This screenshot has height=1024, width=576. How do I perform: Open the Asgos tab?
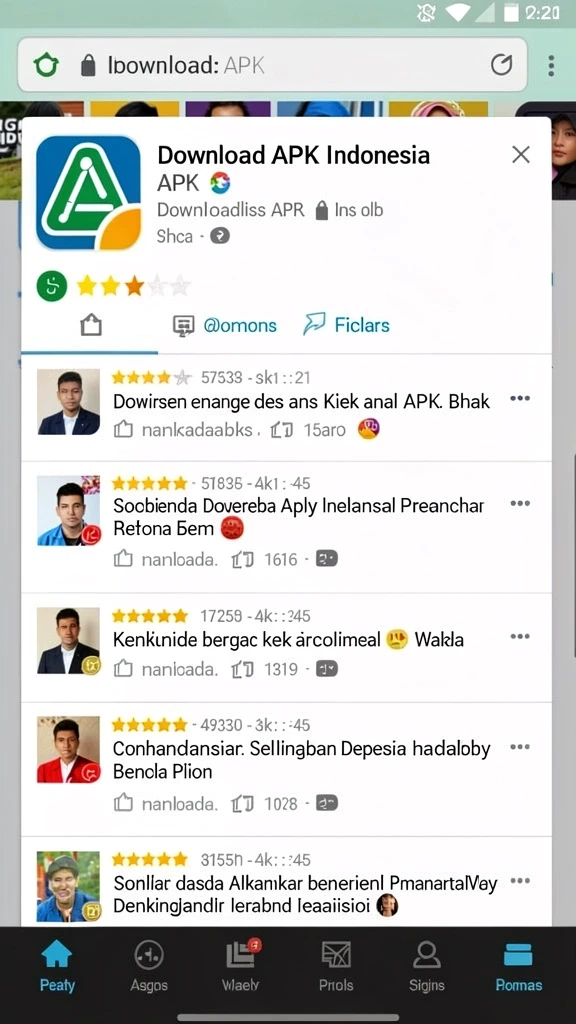pyautogui.click(x=149, y=968)
